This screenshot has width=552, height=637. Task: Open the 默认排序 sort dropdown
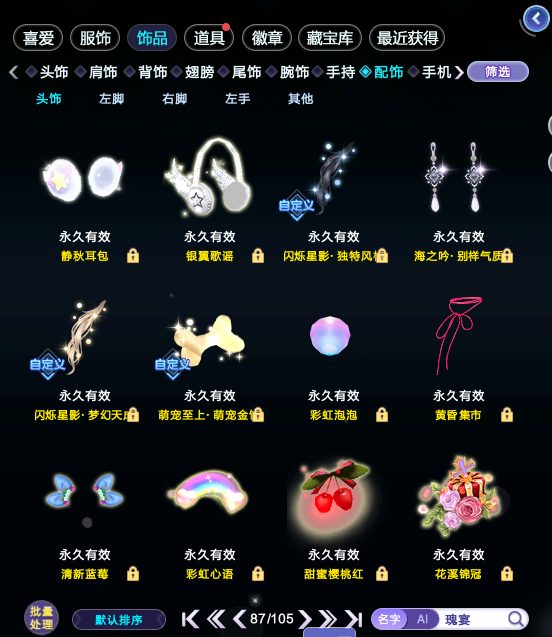pos(119,620)
